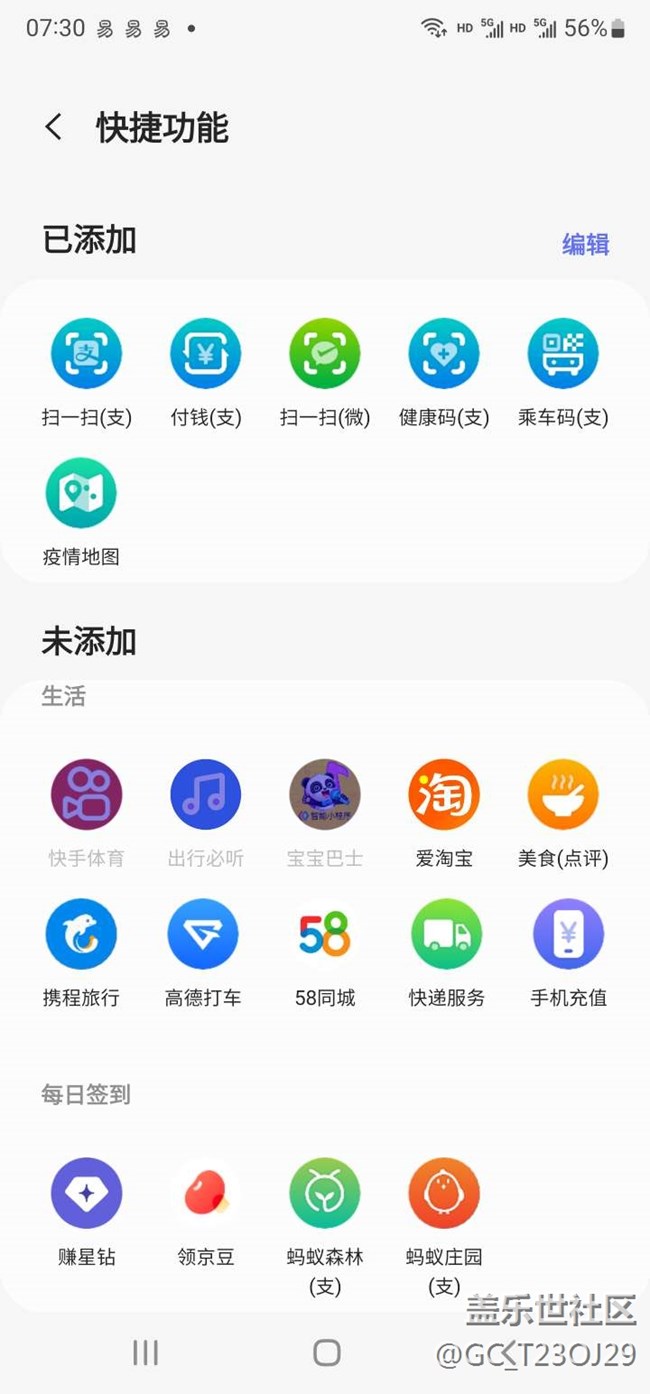This screenshot has height=1394, width=650.
Task: Choose 美食(点评) shortcut
Action: tap(563, 795)
